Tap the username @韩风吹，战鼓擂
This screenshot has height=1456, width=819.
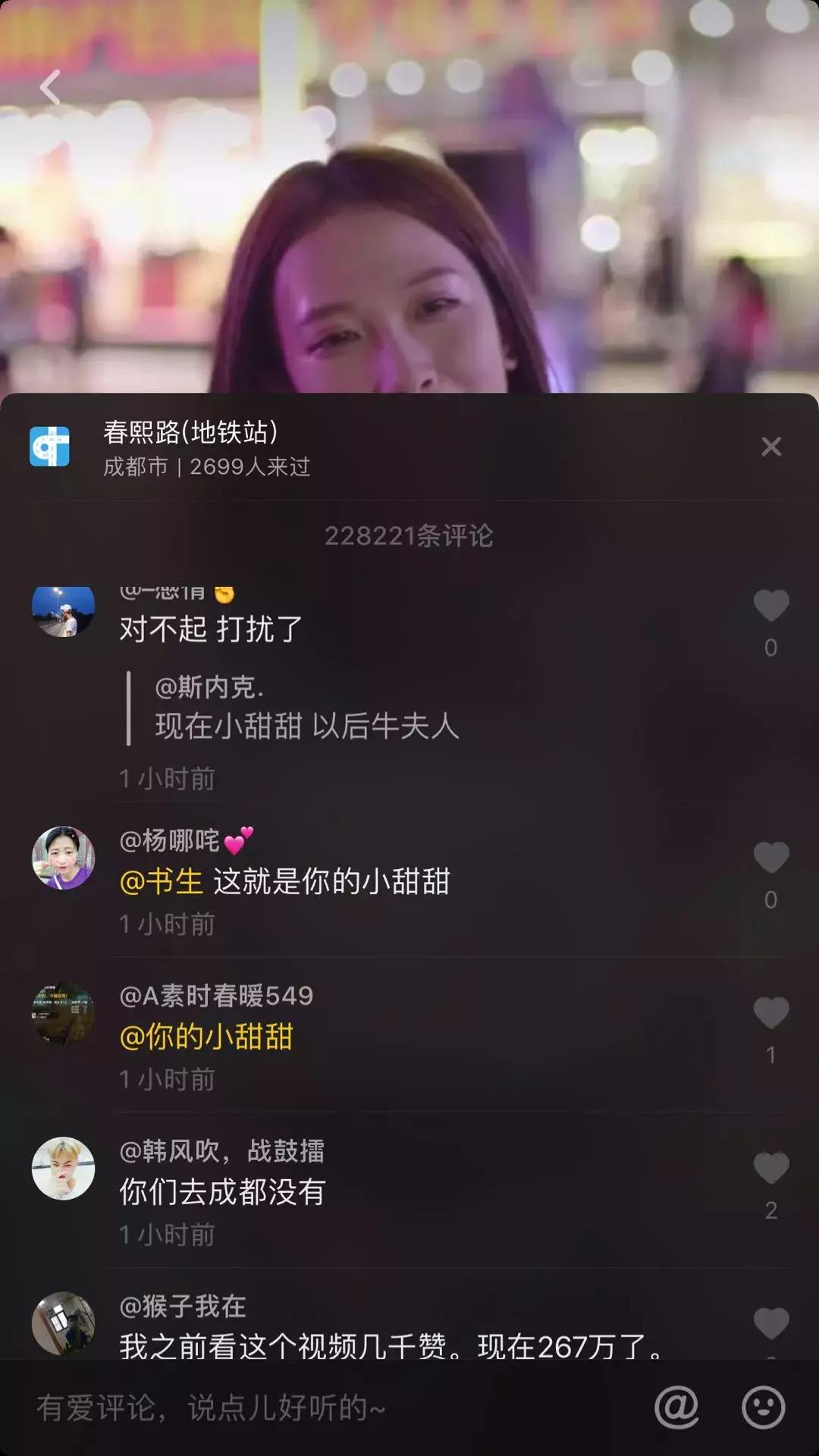[222, 1150]
